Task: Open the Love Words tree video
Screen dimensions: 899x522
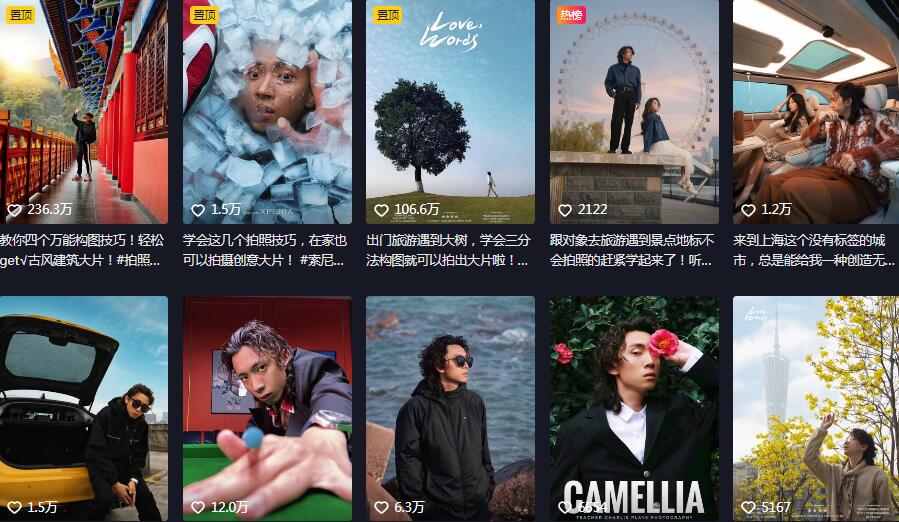Action: point(450,110)
